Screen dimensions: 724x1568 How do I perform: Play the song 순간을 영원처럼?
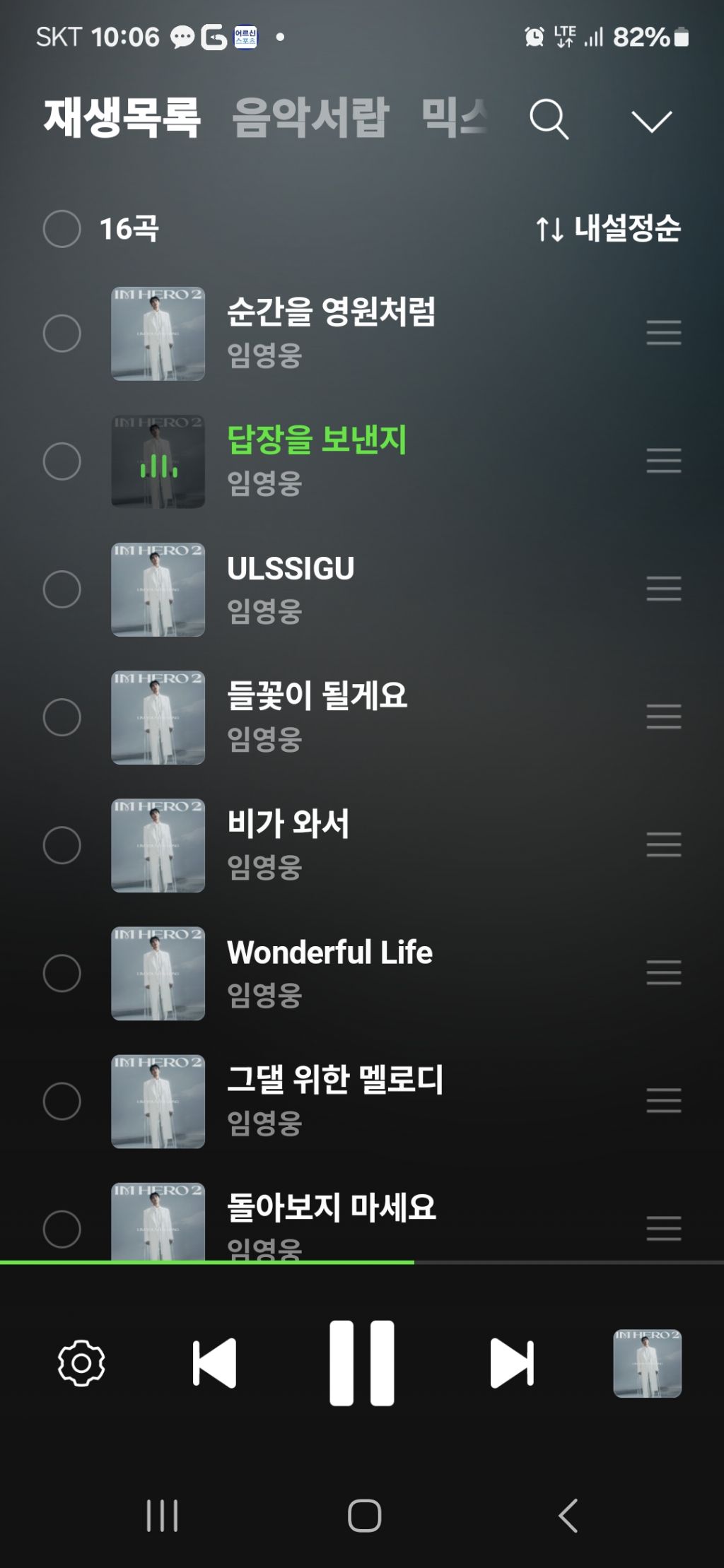click(x=331, y=312)
